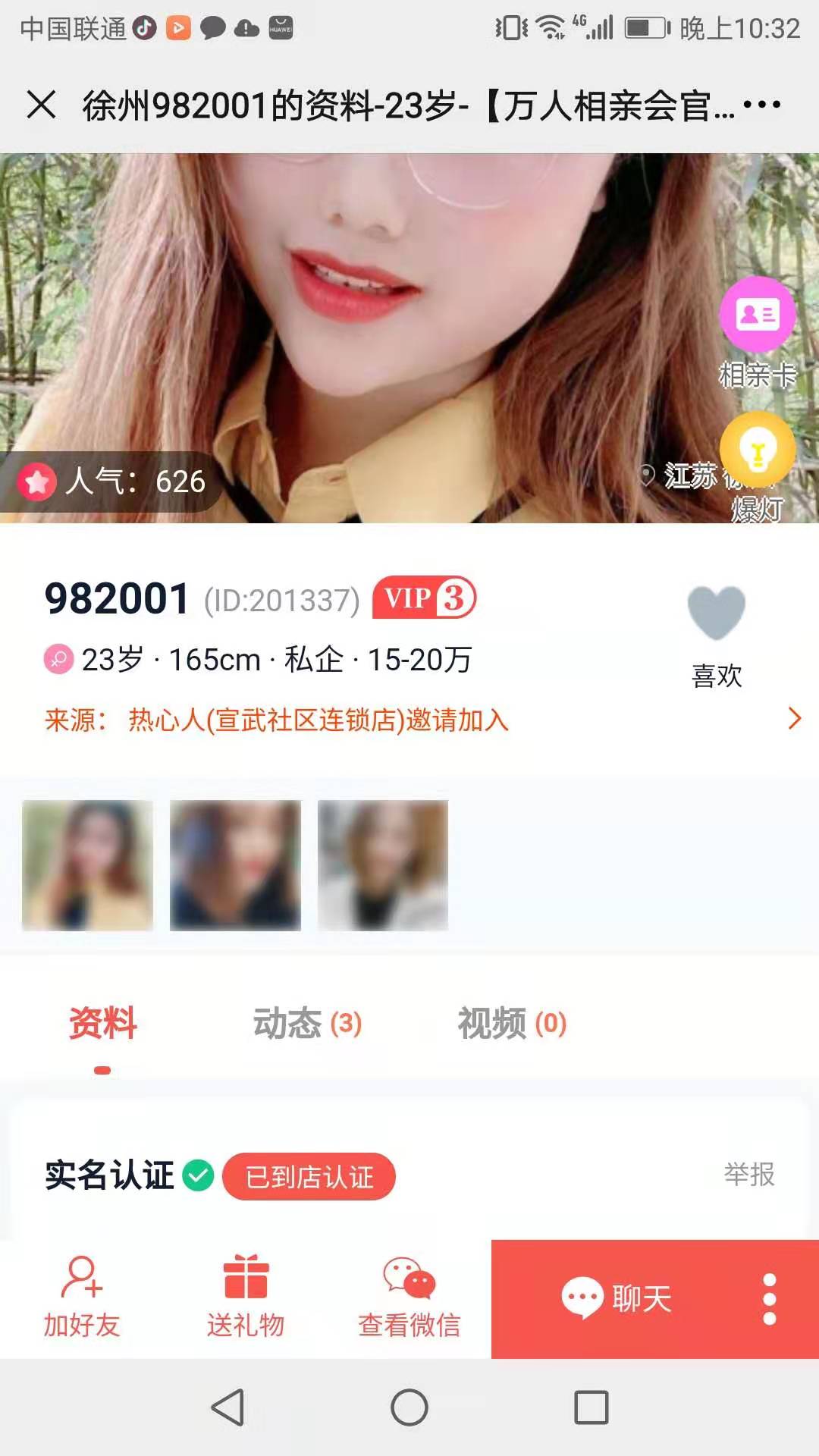This screenshot has height=1456, width=819.
Task: View the third blurred photo thumbnail
Action: (382, 865)
